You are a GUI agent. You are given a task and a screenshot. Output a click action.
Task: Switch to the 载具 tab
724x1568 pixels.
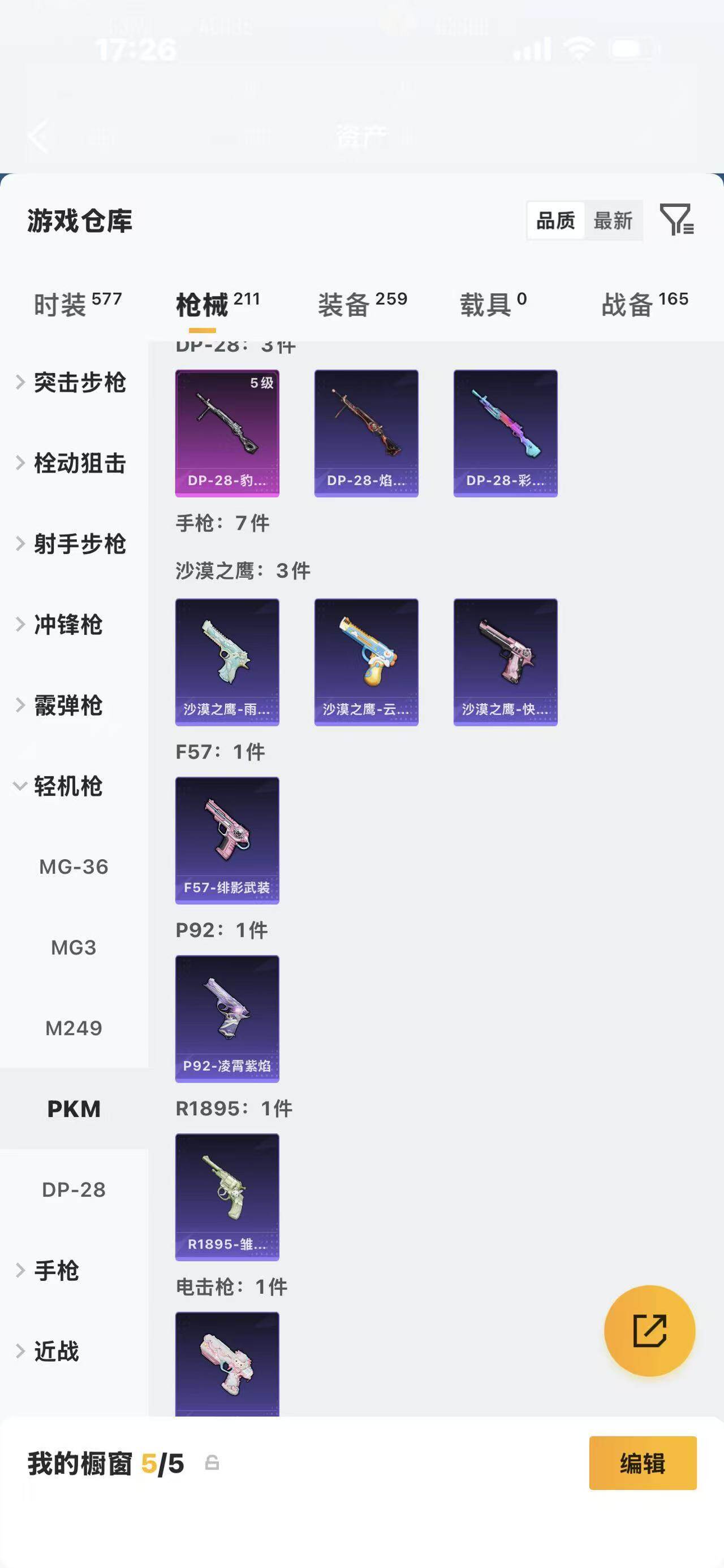click(493, 304)
